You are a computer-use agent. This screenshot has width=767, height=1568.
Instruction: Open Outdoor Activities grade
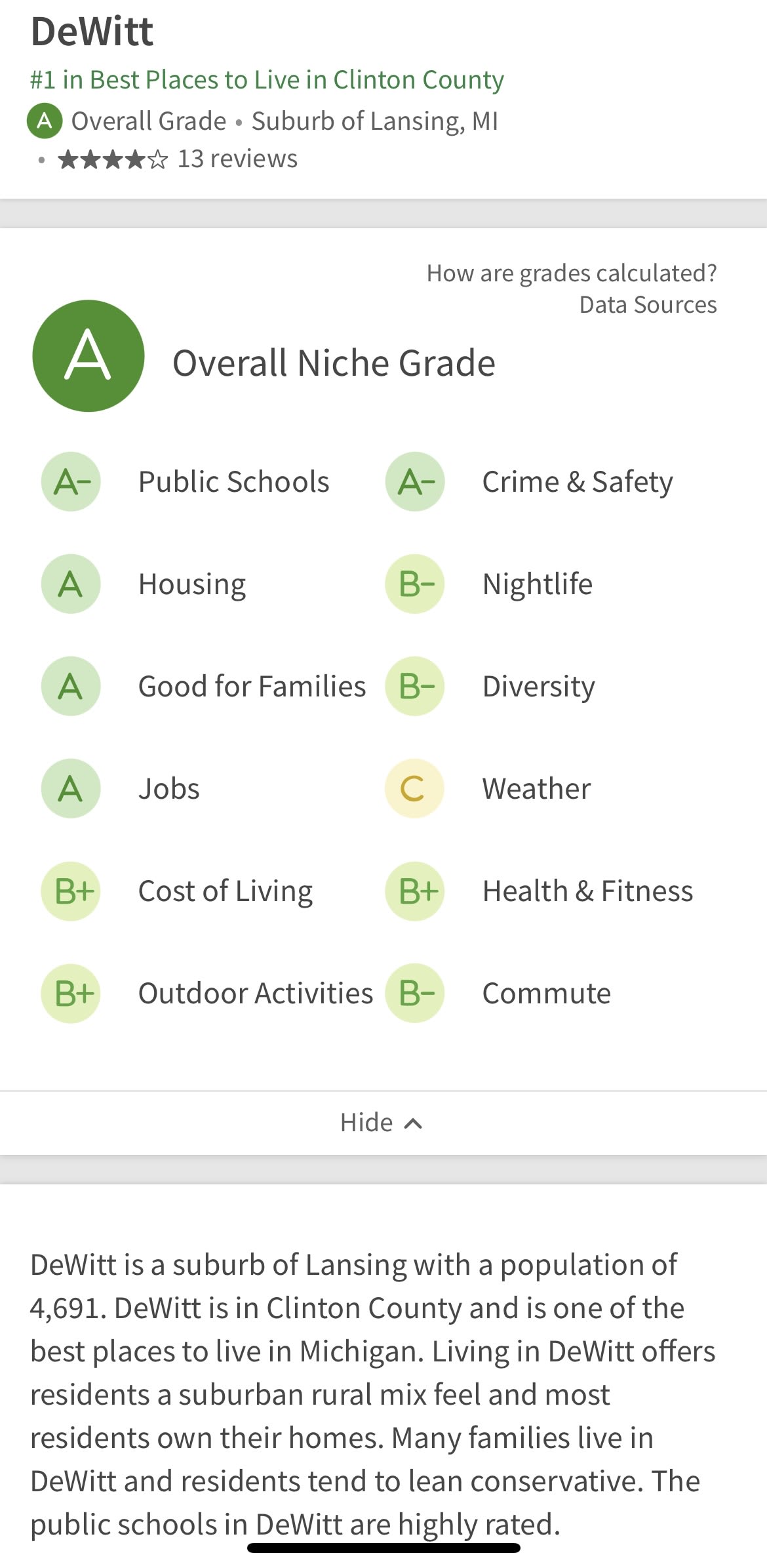(x=207, y=994)
